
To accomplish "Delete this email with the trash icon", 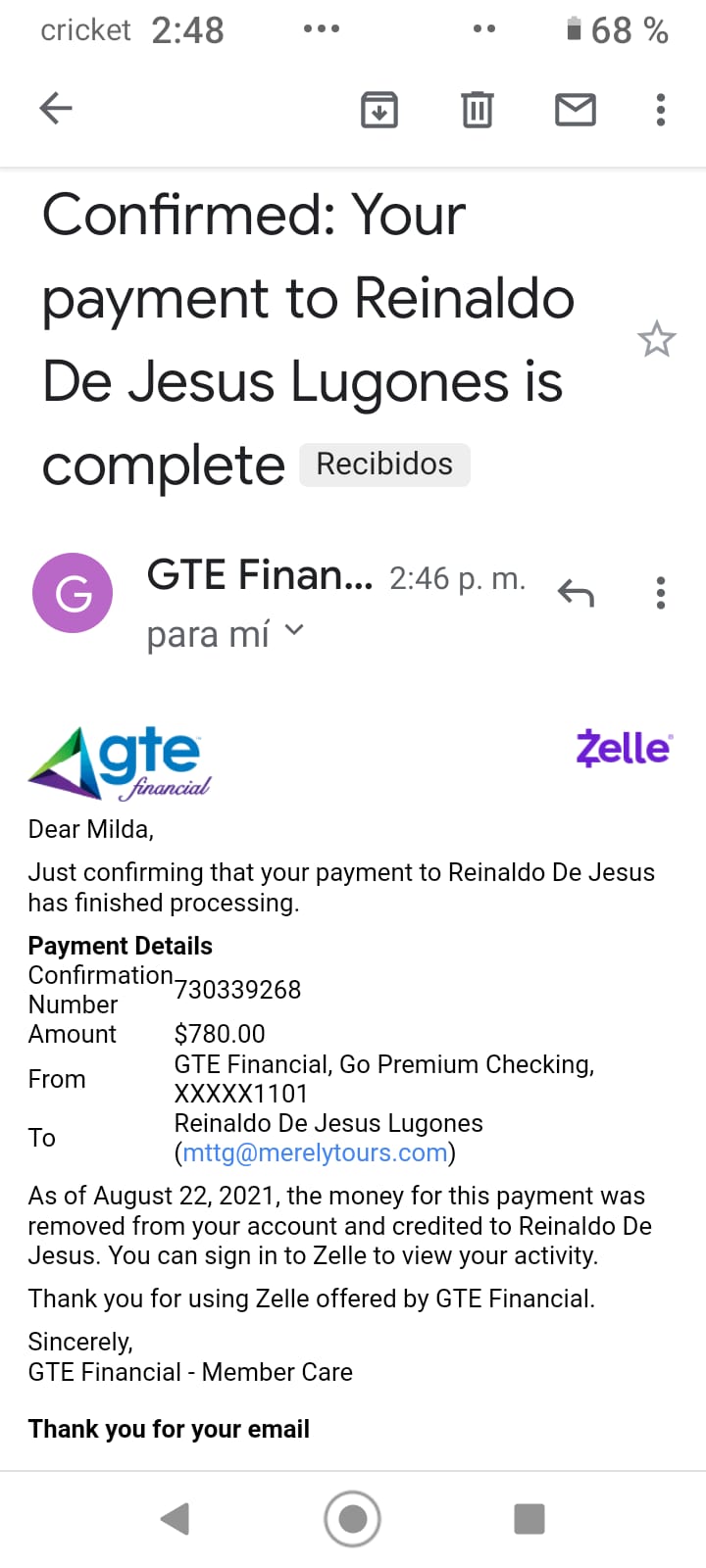I will pos(478,109).
